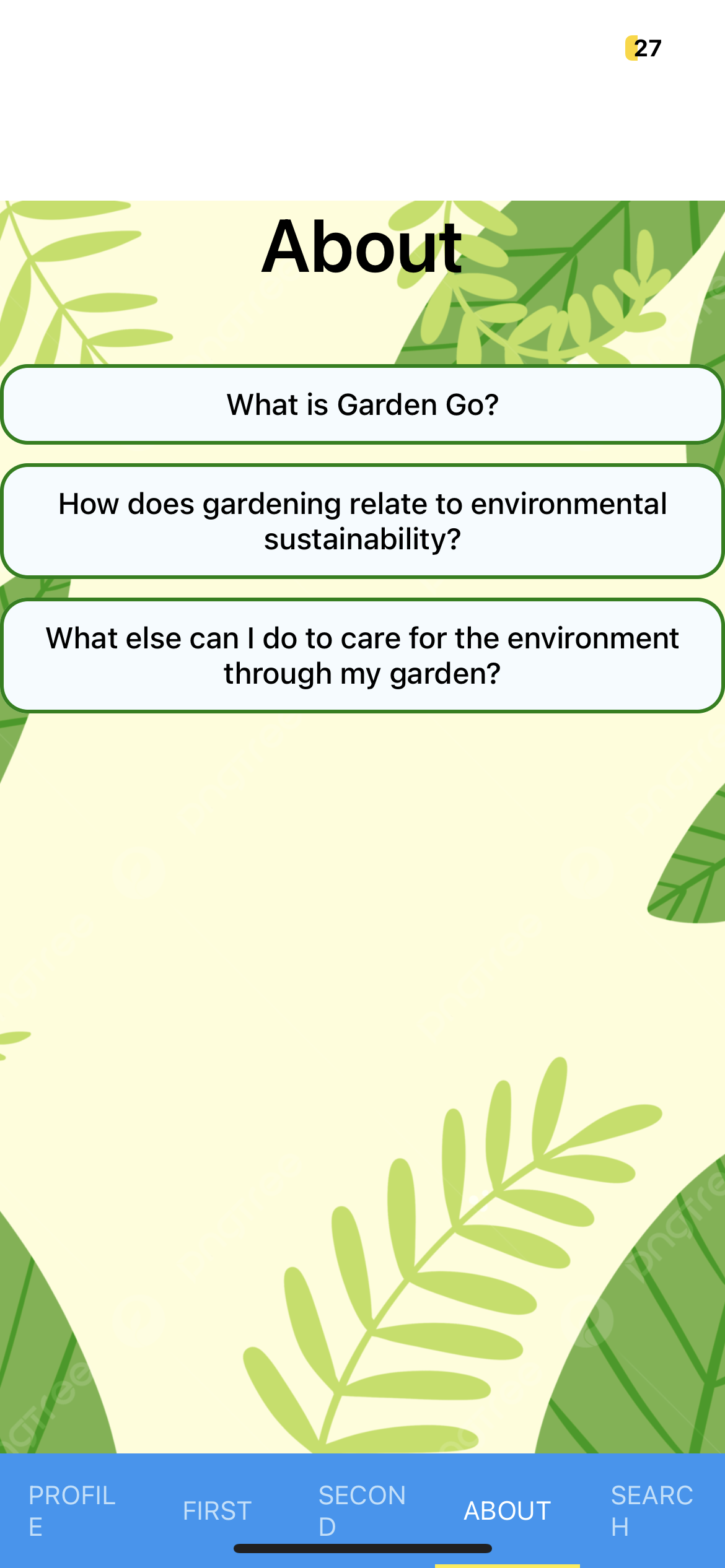Image resolution: width=725 pixels, height=1568 pixels.
Task: Tap the blue navigation bar
Action: (x=362, y=1511)
